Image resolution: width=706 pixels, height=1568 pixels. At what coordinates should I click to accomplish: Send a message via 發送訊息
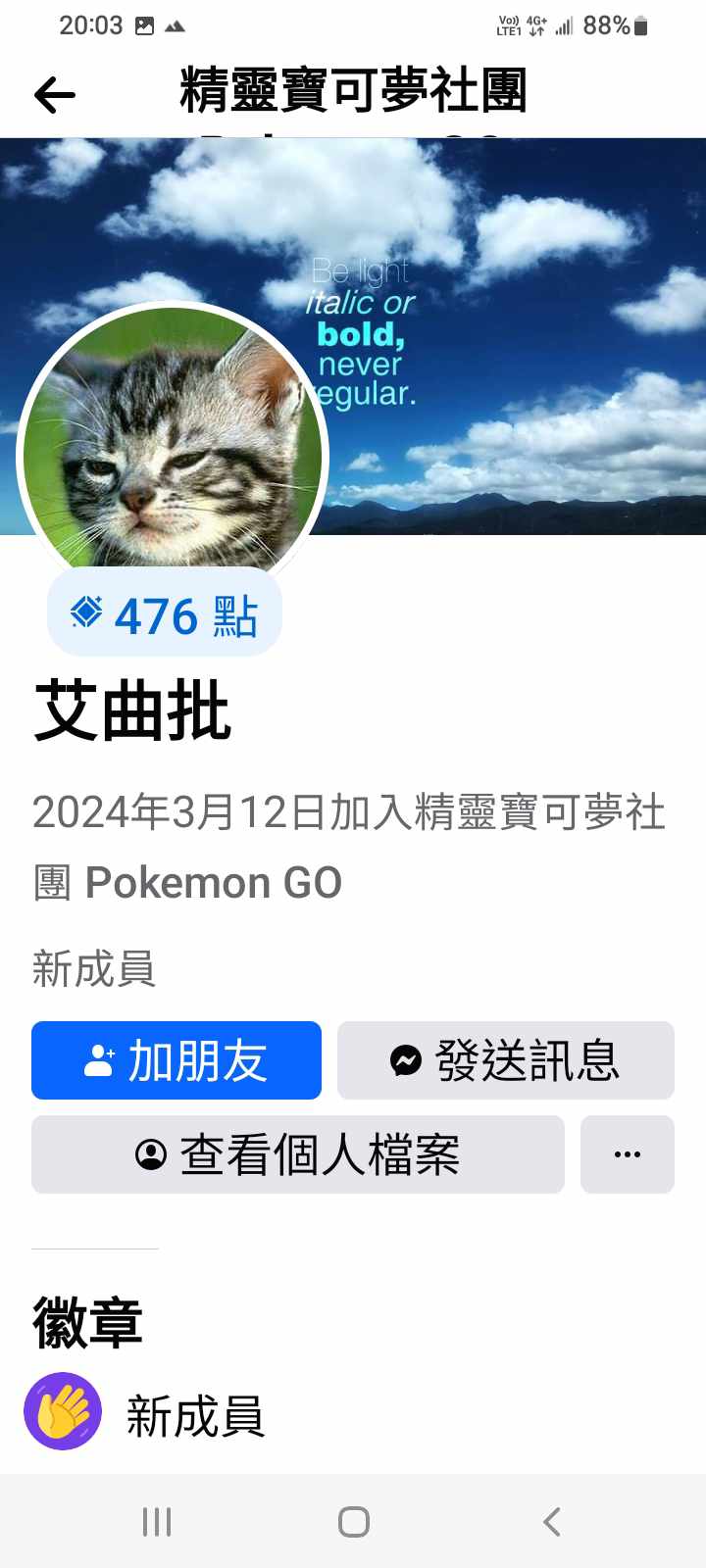coord(506,1060)
